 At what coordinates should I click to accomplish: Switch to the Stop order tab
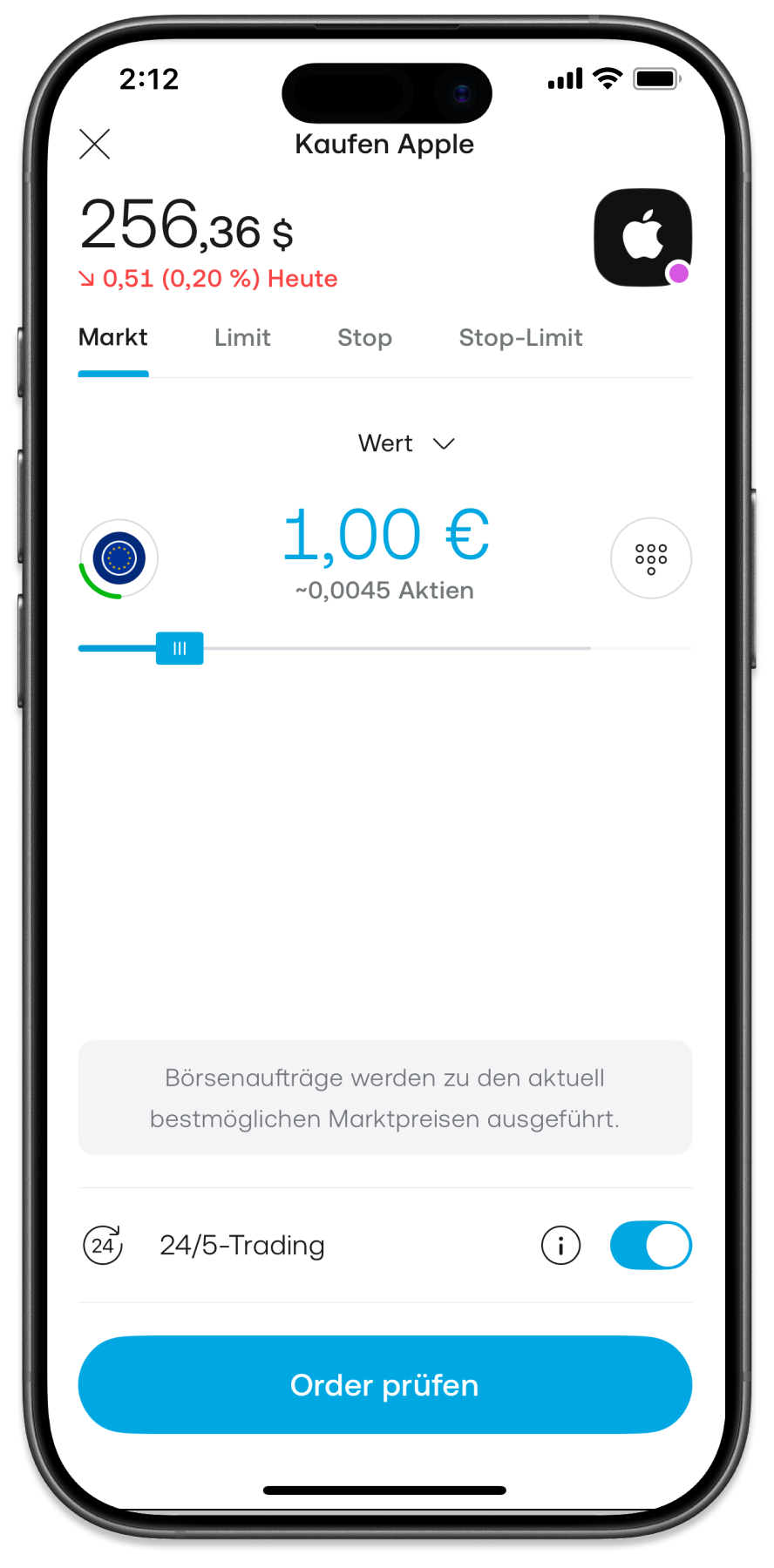pyautogui.click(x=364, y=338)
